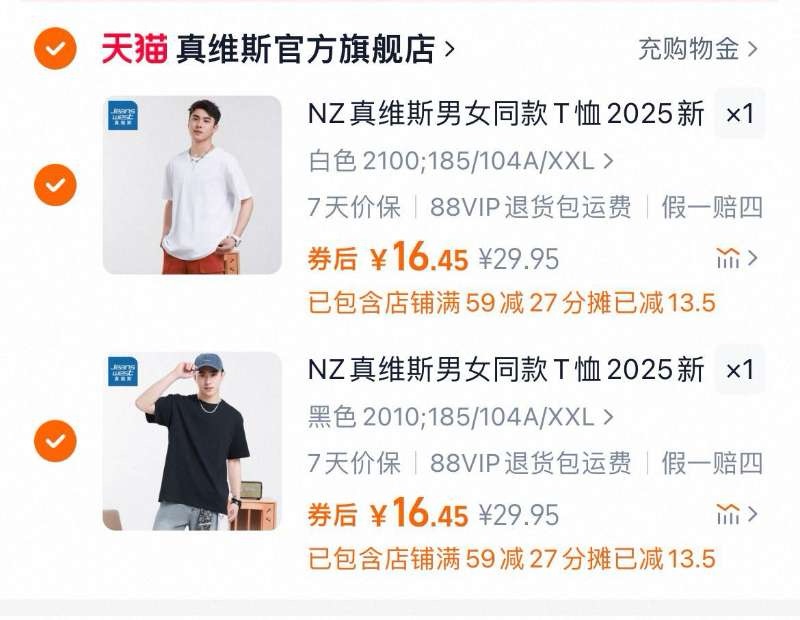Image resolution: width=800 pixels, height=620 pixels.
Task: Adjust quantity ×1 for the black T-shirt
Action: (x=739, y=370)
